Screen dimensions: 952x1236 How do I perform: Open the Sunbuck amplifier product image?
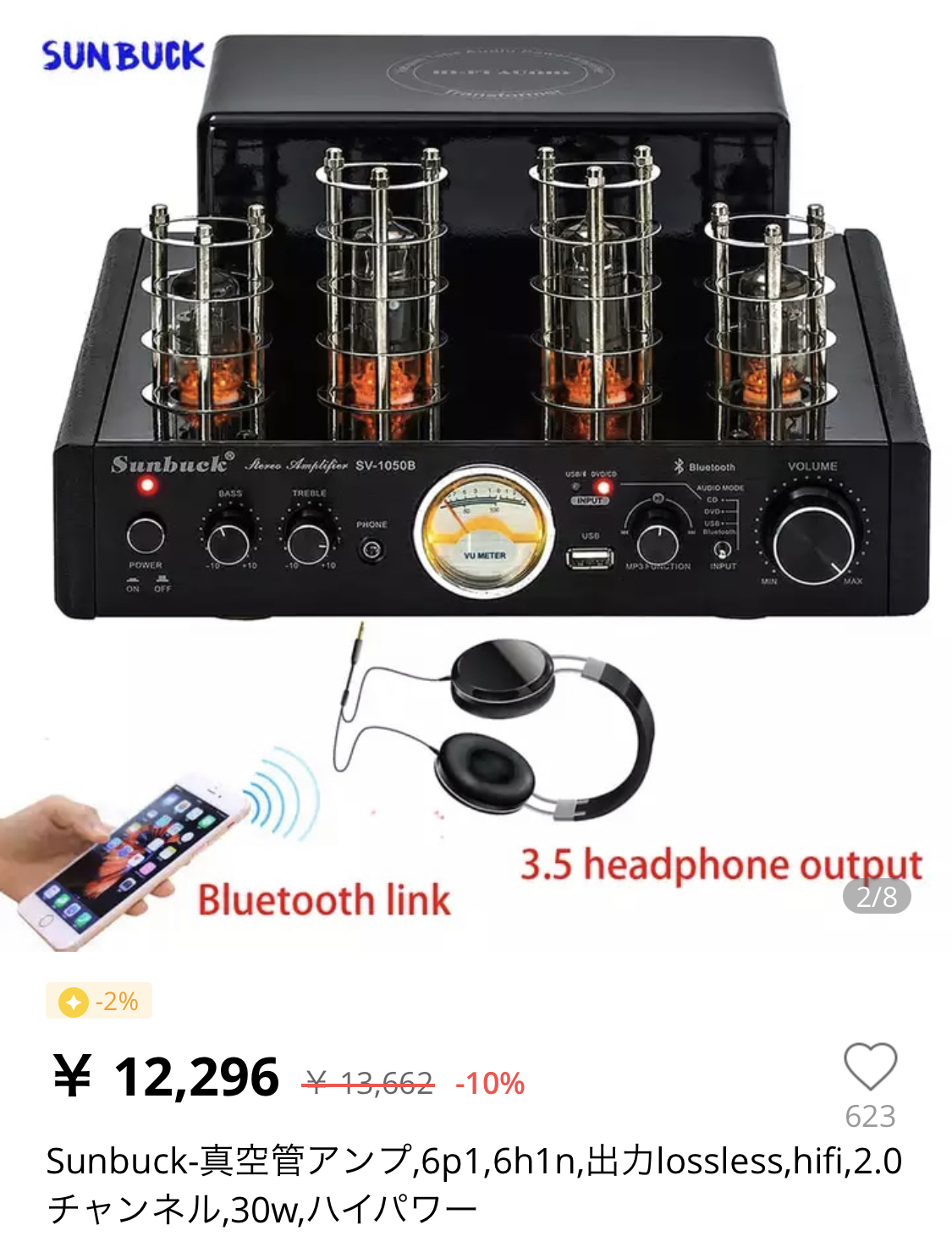coord(476,475)
